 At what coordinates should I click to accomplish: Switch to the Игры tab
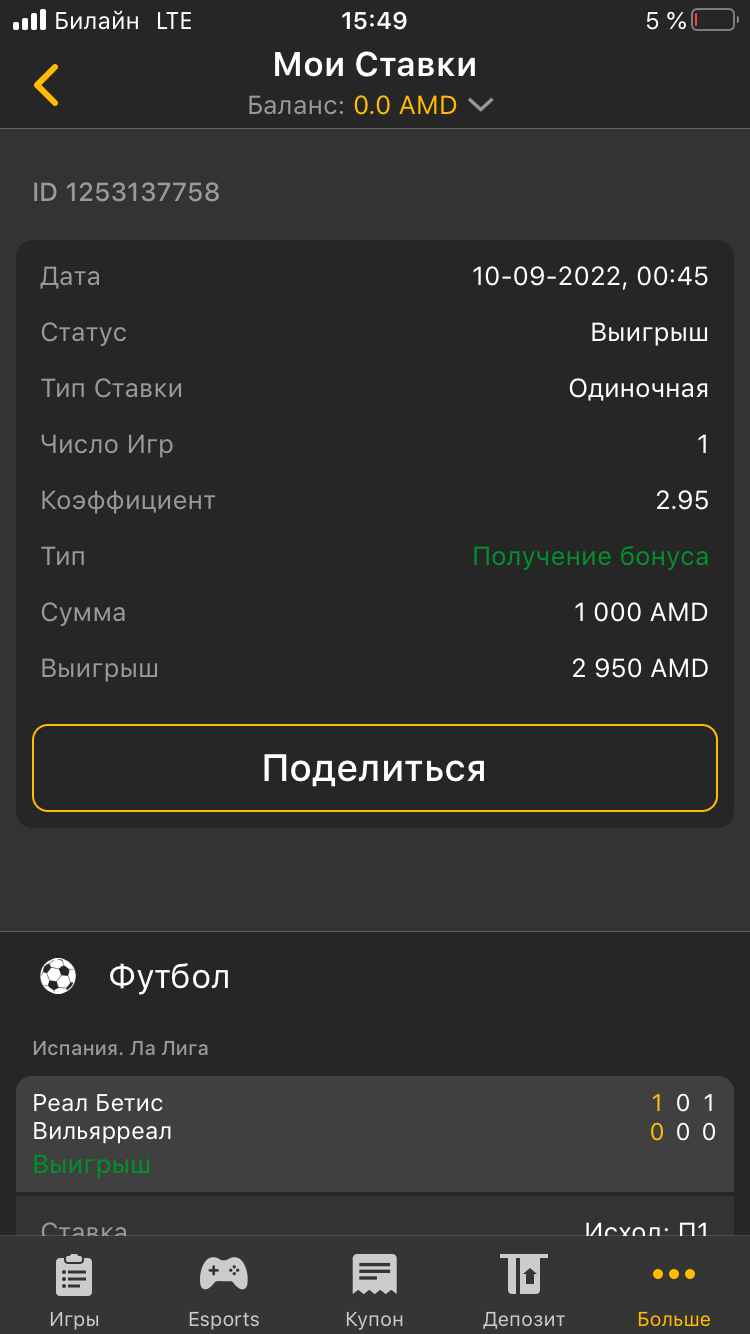(x=74, y=1289)
